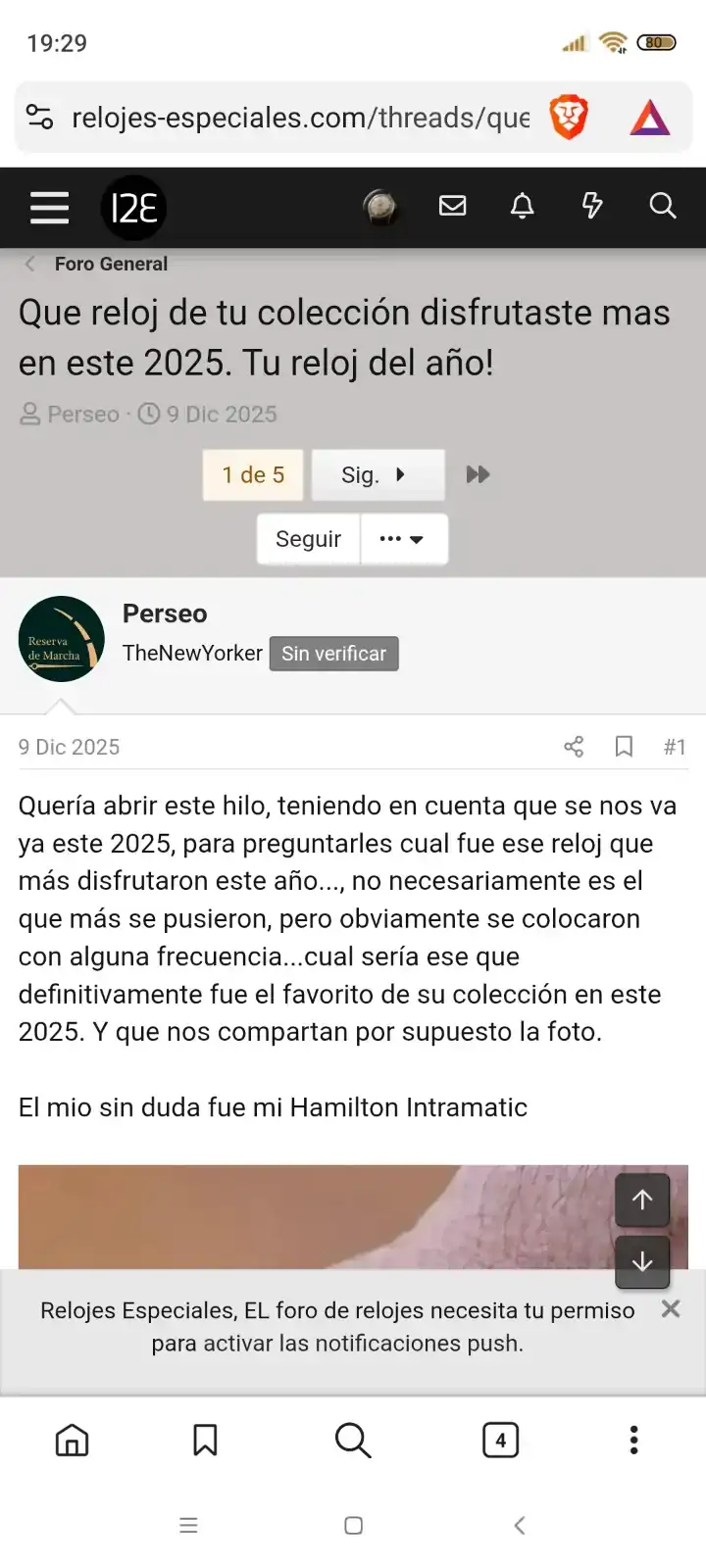
Task: Expand the thread options ellipsis menu
Action: click(x=405, y=539)
